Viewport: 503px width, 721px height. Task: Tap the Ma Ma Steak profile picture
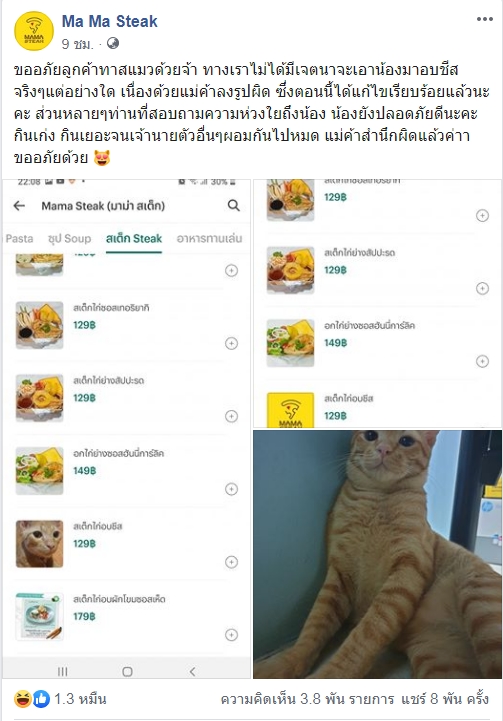tap(34, 31)
